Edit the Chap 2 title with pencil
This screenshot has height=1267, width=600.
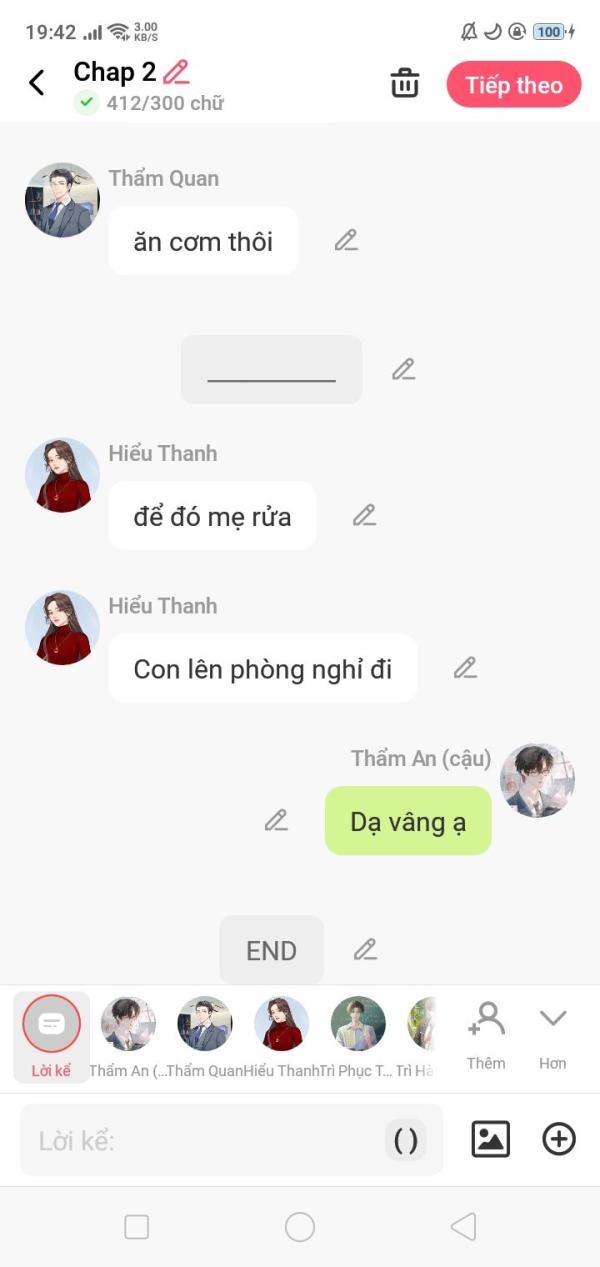point(176,72)
